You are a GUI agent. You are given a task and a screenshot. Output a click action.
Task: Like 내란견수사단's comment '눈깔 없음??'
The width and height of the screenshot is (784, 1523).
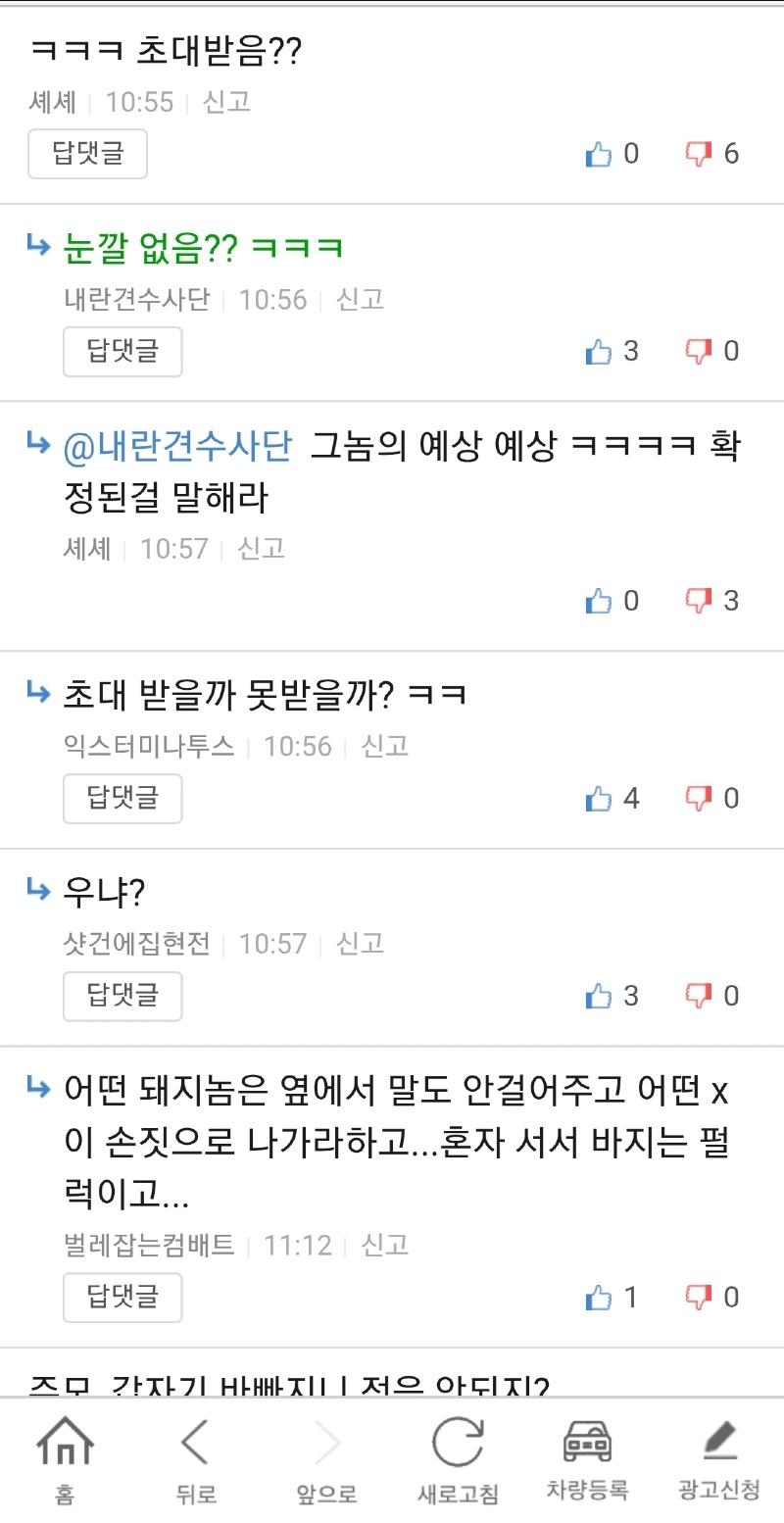pyautogui.click(x=599, y=352)
